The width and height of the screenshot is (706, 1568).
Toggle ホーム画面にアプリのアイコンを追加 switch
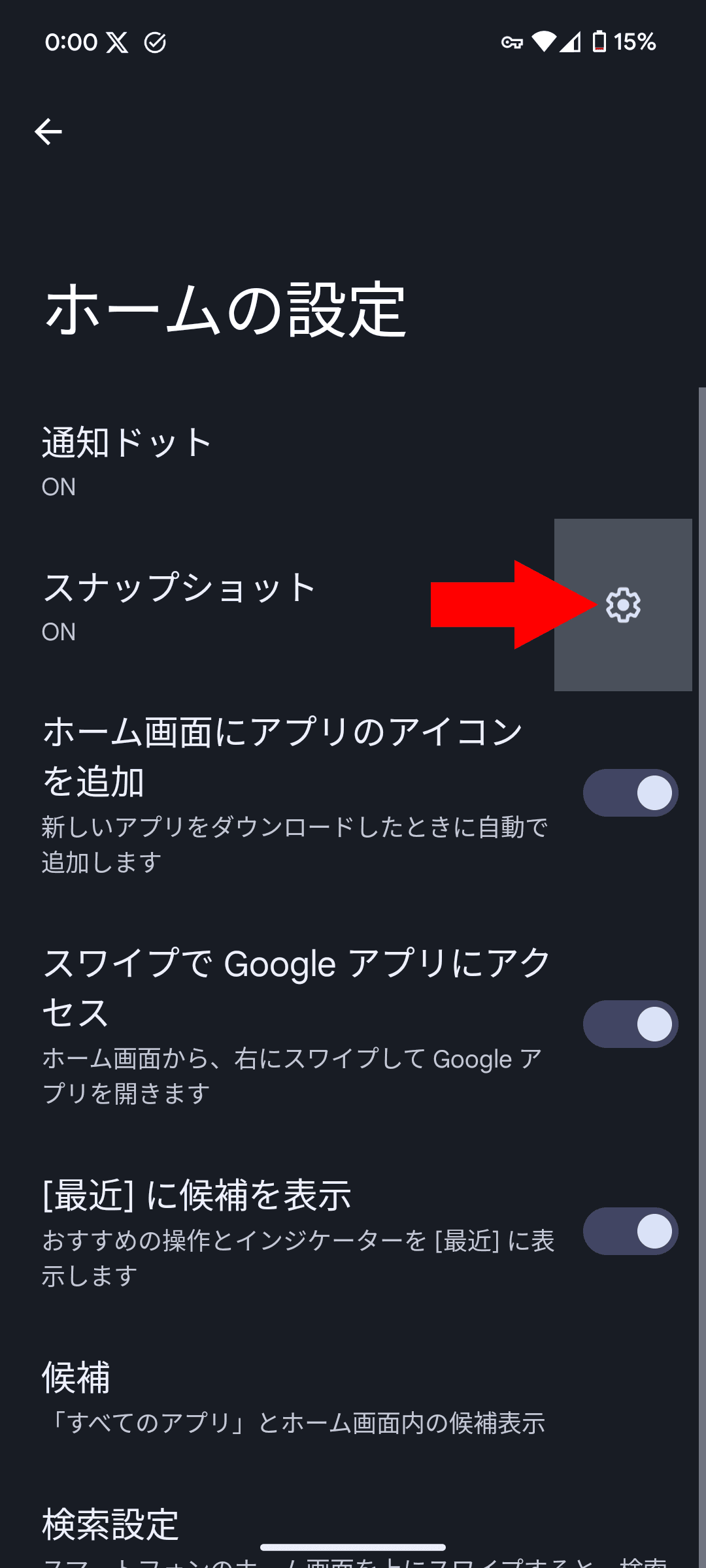click(x=630, y=792)
